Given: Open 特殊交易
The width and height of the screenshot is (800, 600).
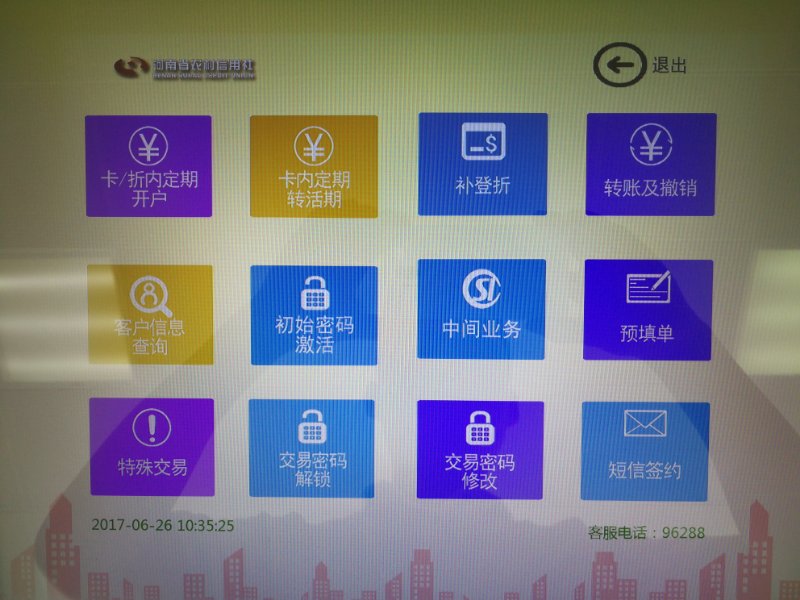Looking at the screenshot, I should [152, 446].
